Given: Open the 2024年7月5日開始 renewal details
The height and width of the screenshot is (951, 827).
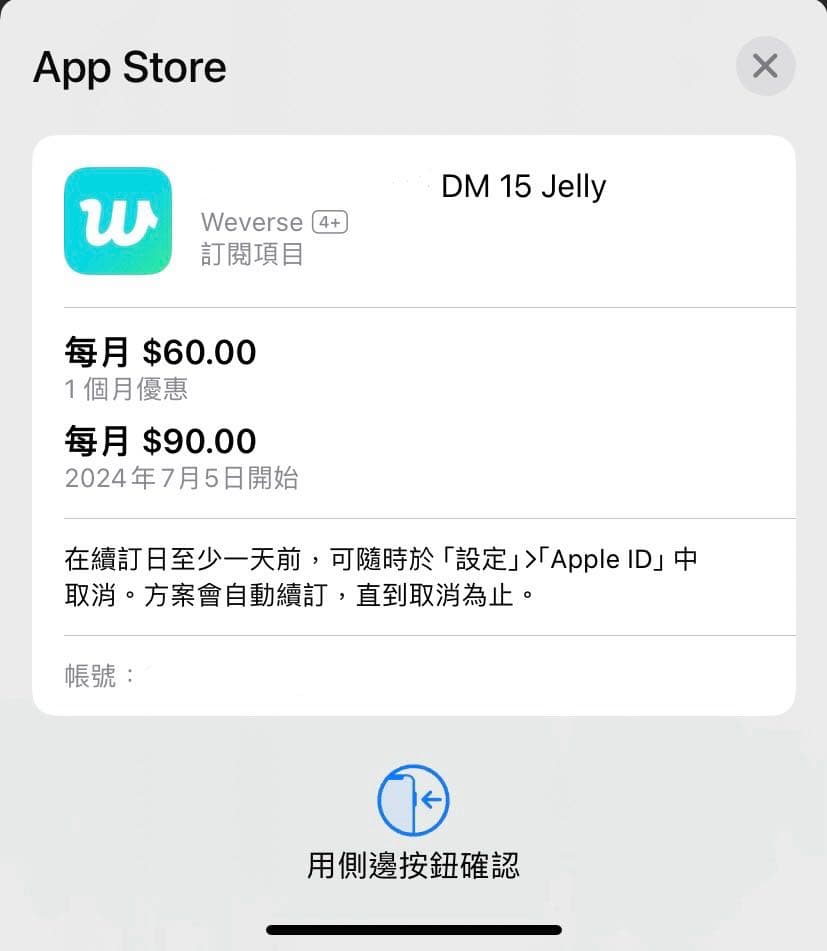Looking at the screenshot, I should pyautogui.click(x=181, y=479).
